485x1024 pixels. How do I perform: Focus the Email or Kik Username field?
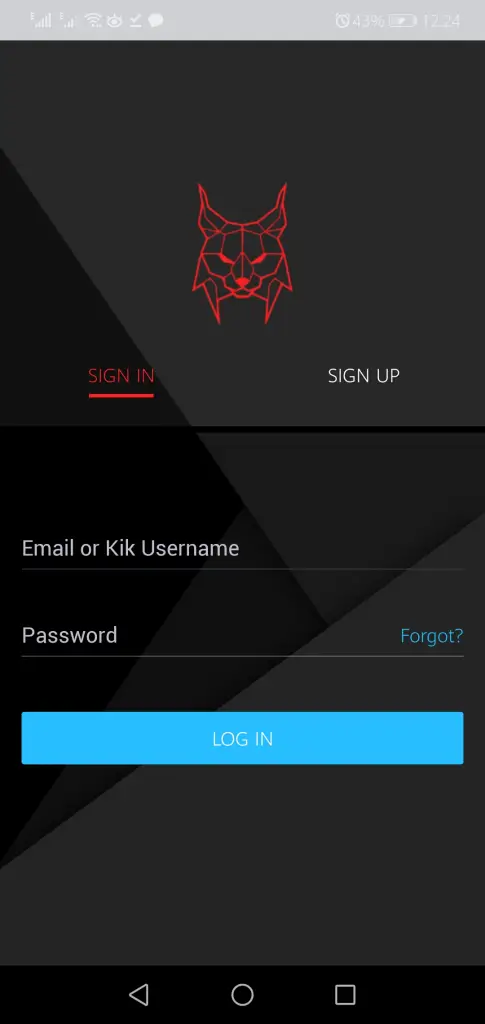[242, 549]
